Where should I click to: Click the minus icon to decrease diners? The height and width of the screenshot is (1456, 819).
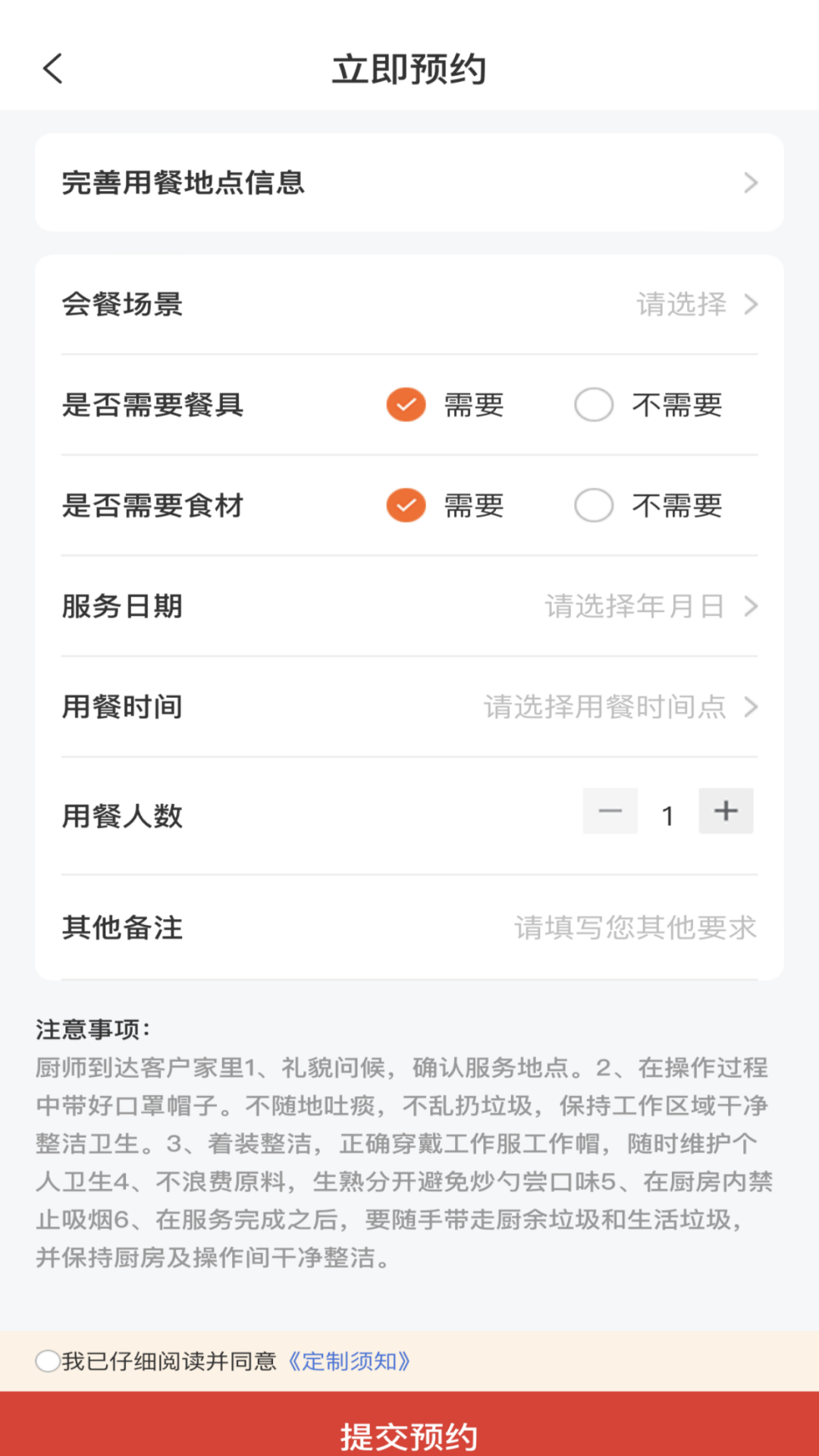[610, 811]
